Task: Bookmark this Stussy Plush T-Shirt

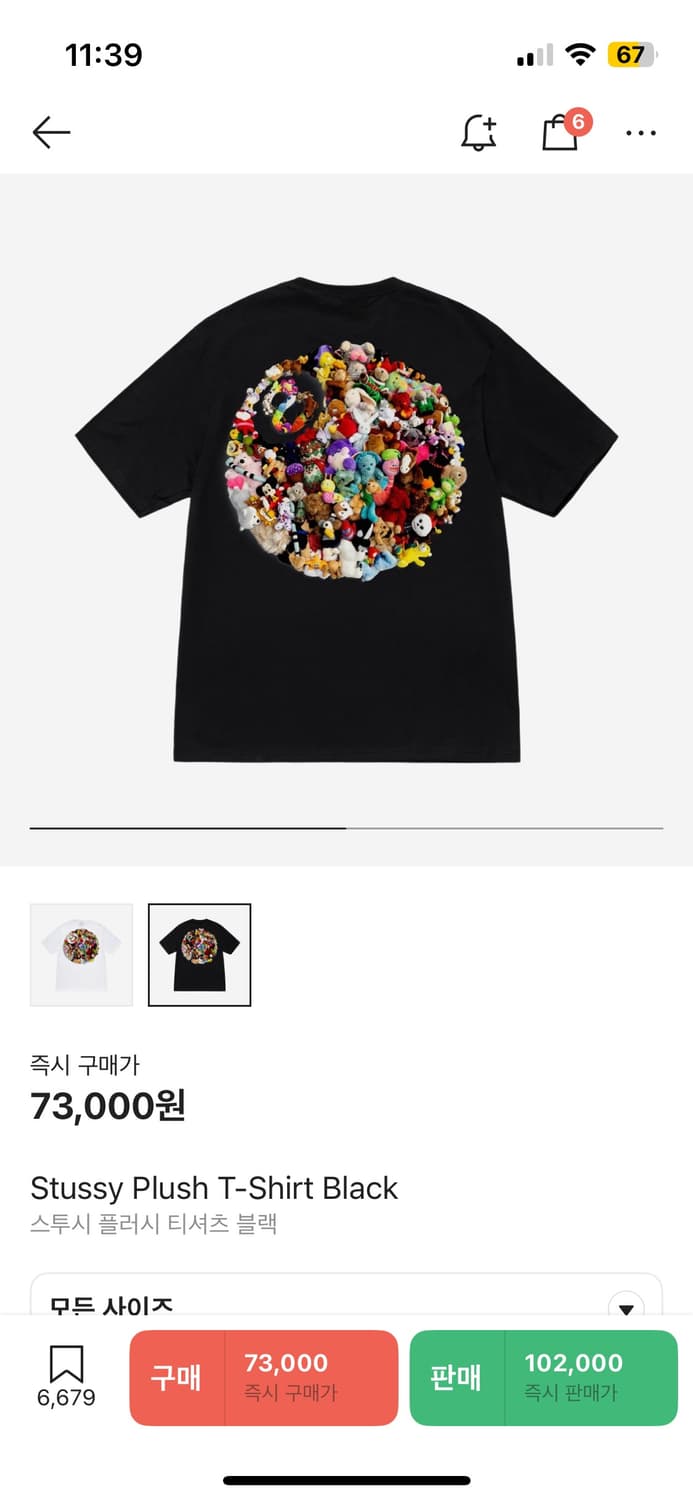Action: (66, 1375)
